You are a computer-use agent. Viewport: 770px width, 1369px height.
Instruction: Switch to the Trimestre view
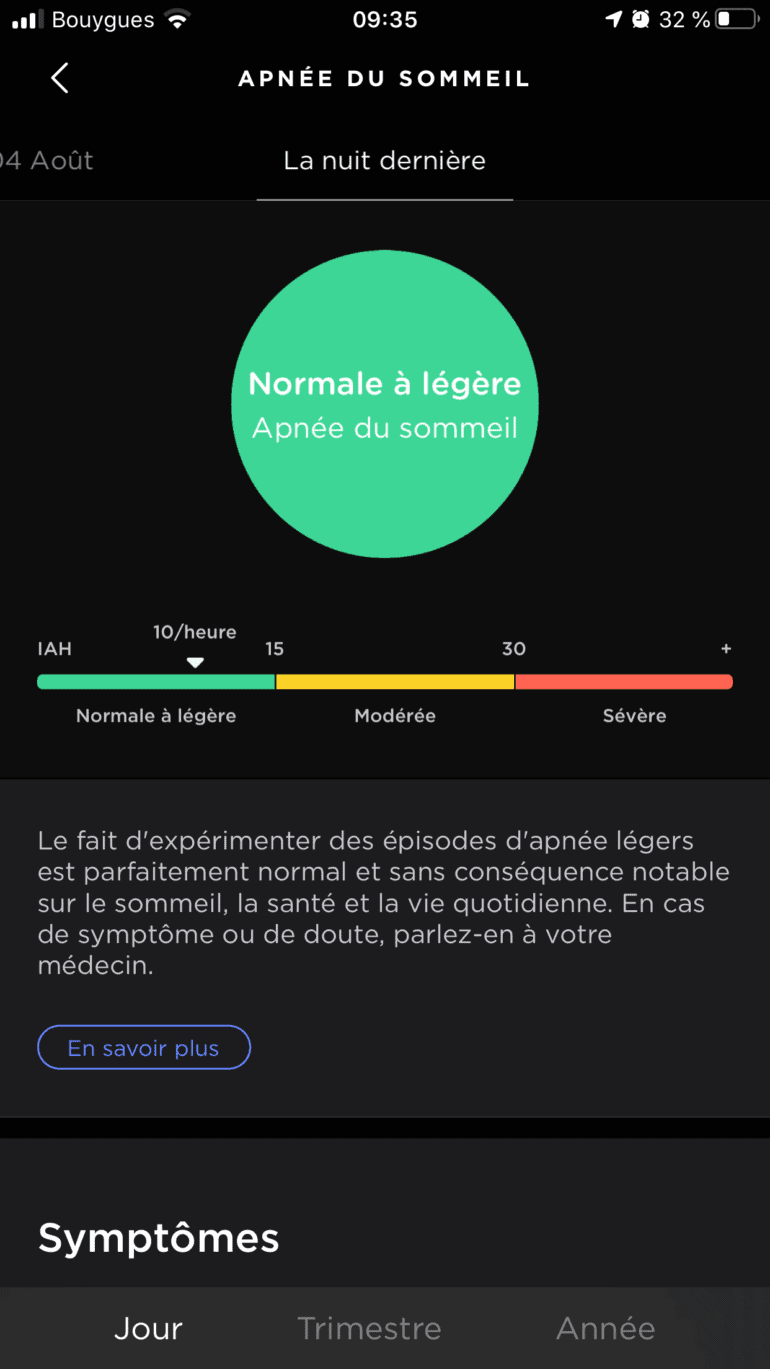(369, 1328)
